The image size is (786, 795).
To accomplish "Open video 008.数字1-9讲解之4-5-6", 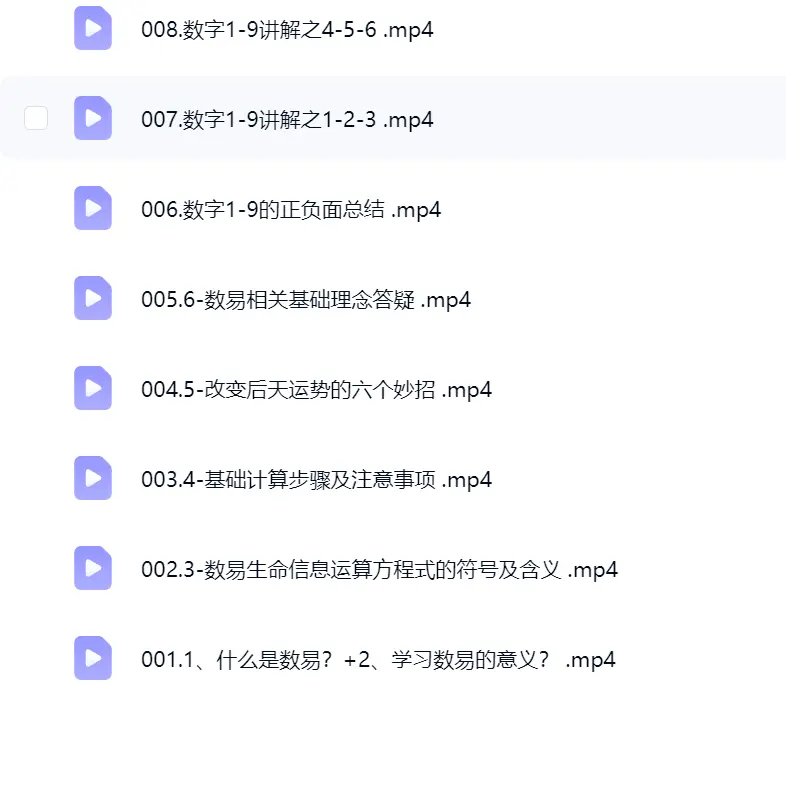I will coord(287,30).
